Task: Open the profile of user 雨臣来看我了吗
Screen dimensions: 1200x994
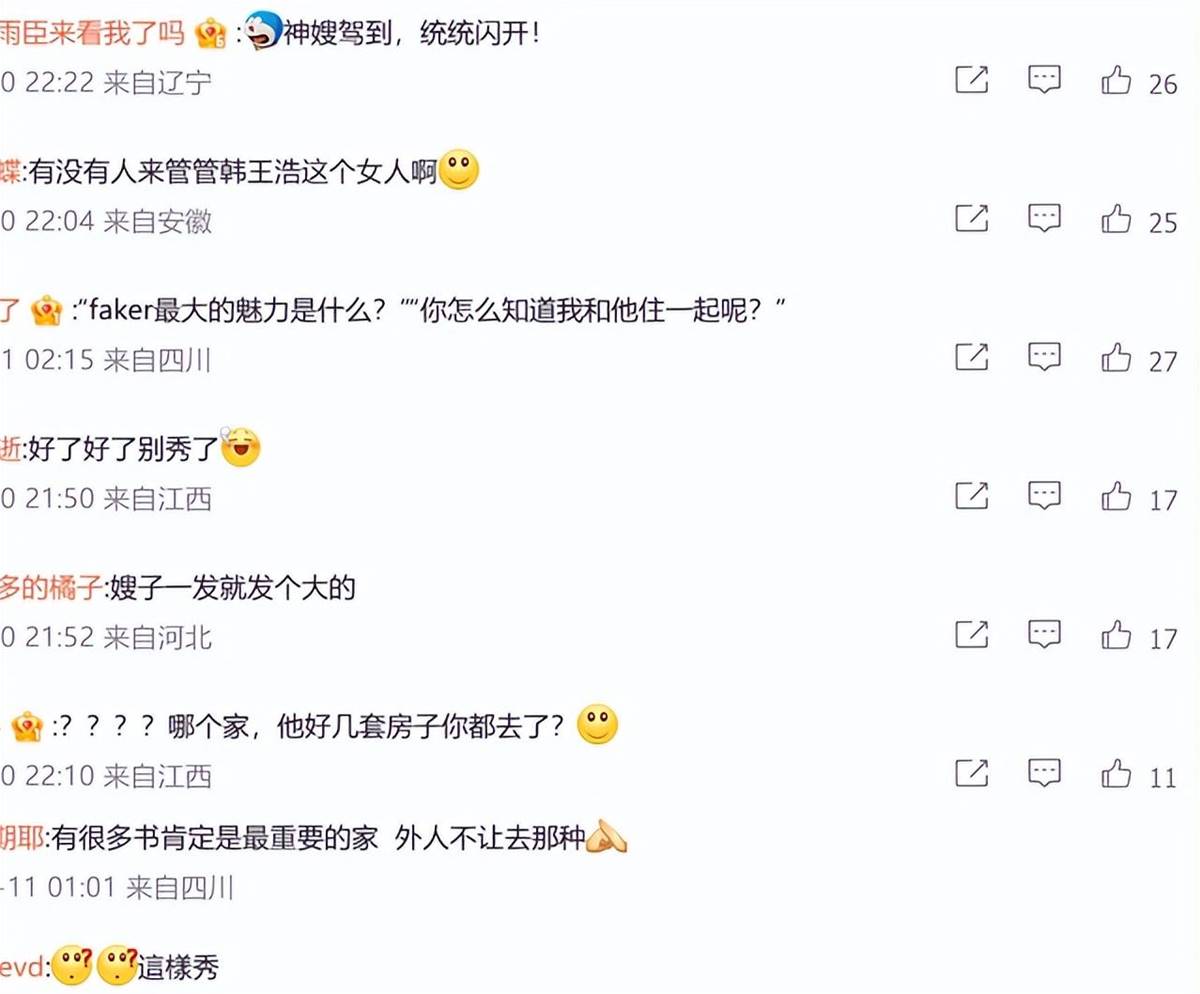Action: tap(92, 33)
